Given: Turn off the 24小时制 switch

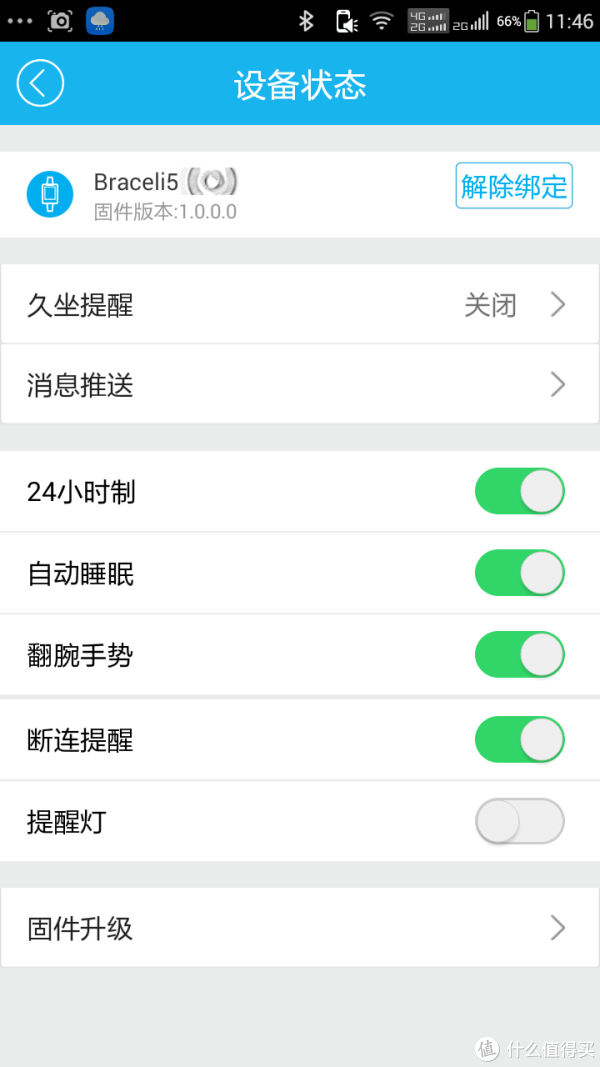Looking at the screenshot, I should [x=520, y=491].
